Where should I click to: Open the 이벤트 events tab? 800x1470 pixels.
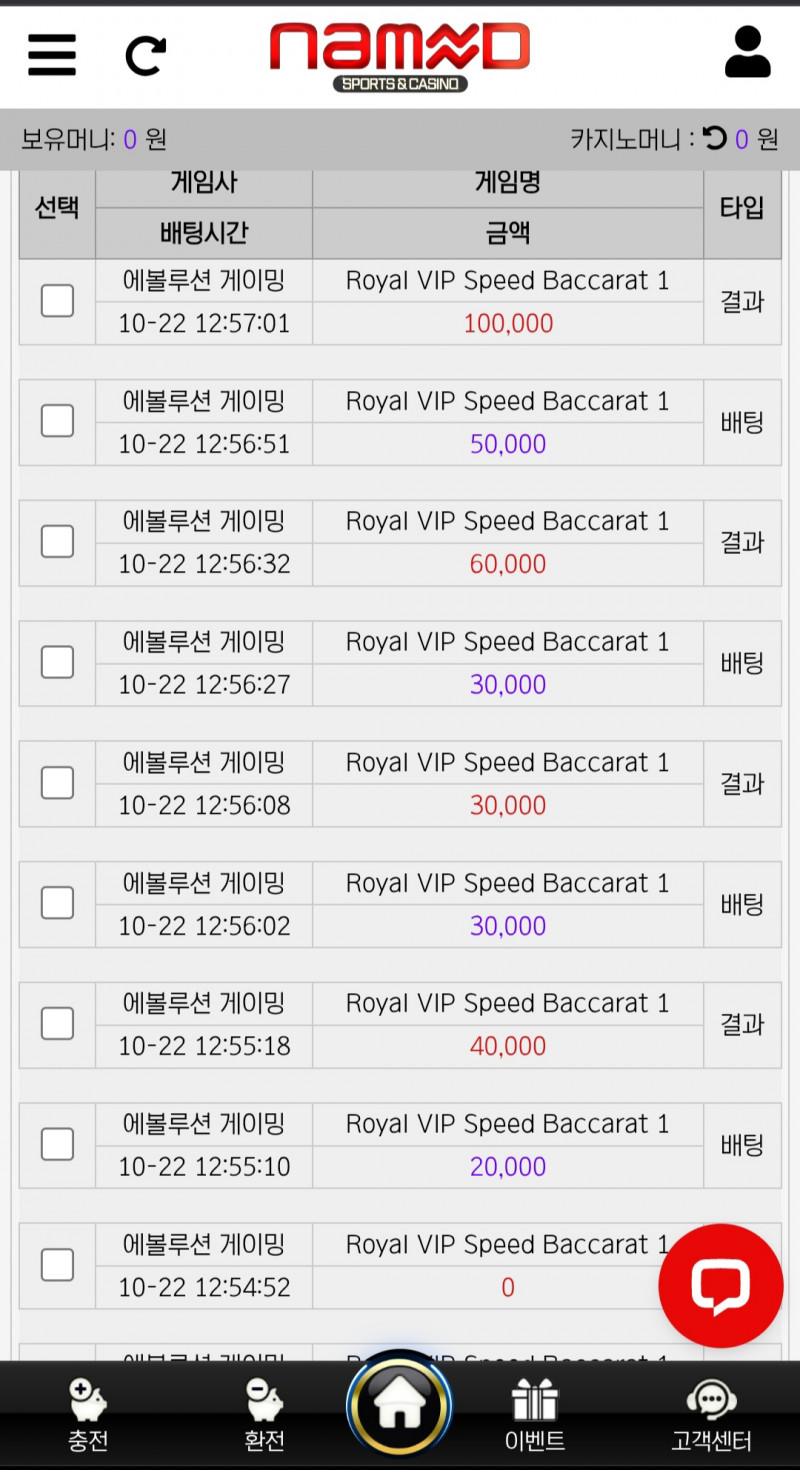click(x=534, y=1414)
